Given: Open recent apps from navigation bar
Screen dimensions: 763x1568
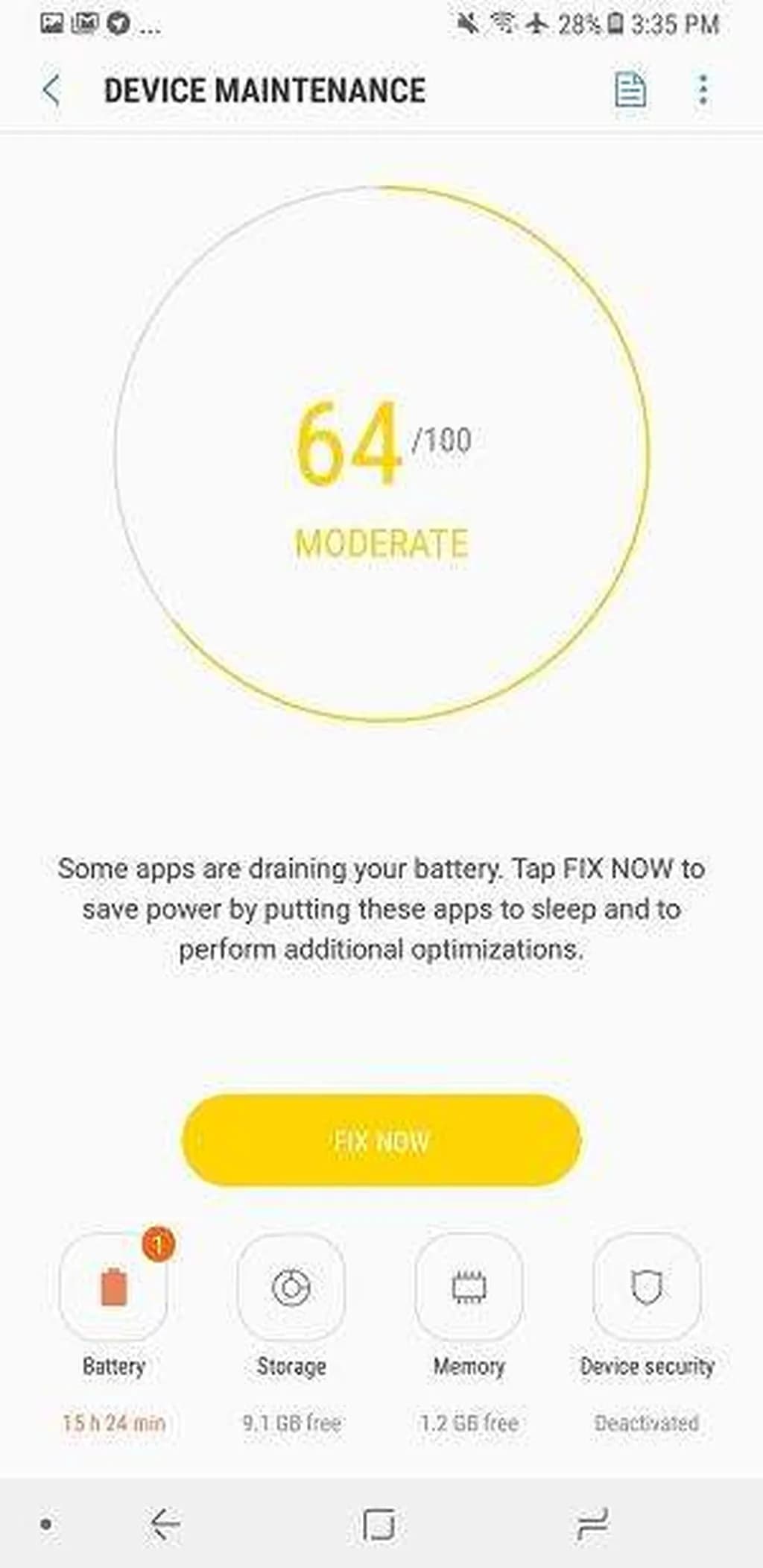Looking at the screenshot, I should tap(592, 1524).
